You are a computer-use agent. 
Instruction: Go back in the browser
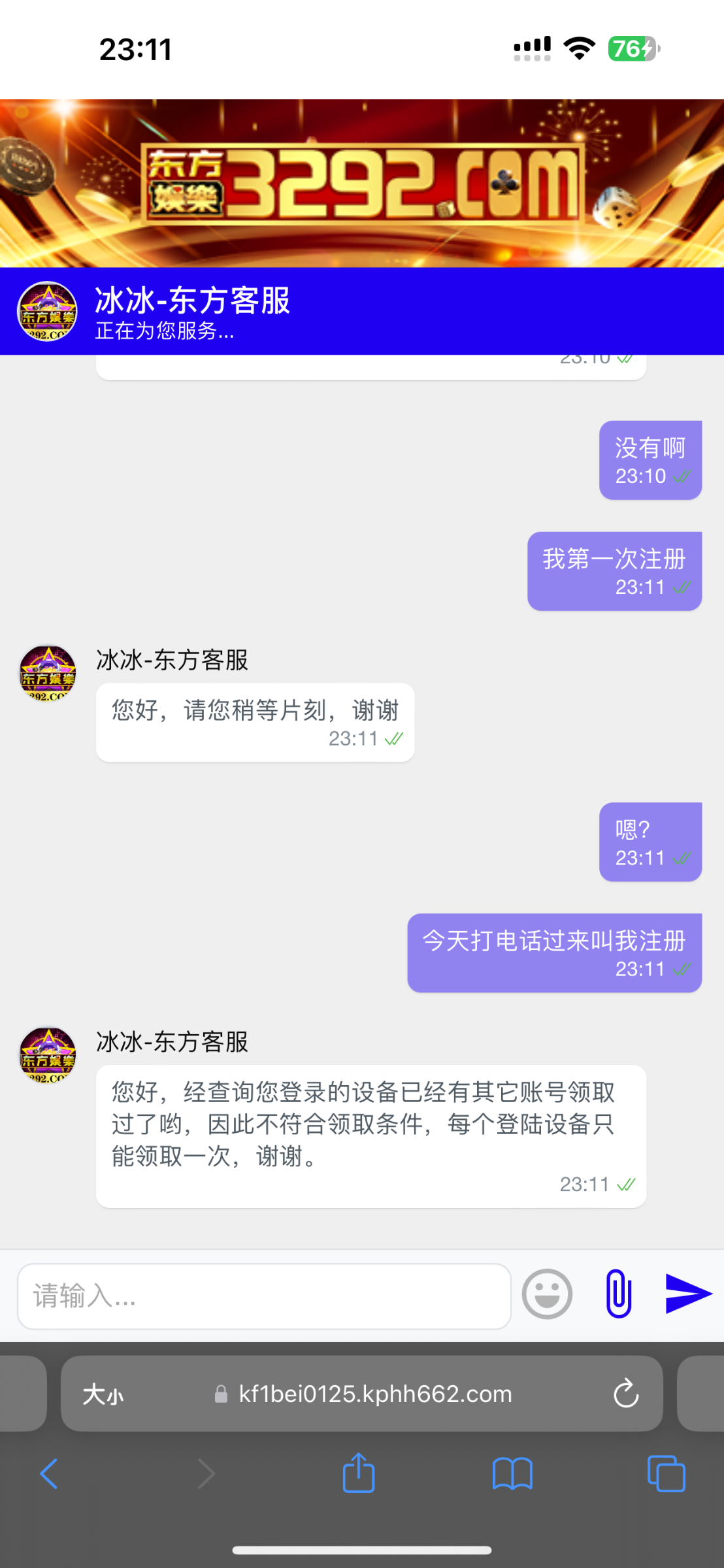coord(49,1474)
